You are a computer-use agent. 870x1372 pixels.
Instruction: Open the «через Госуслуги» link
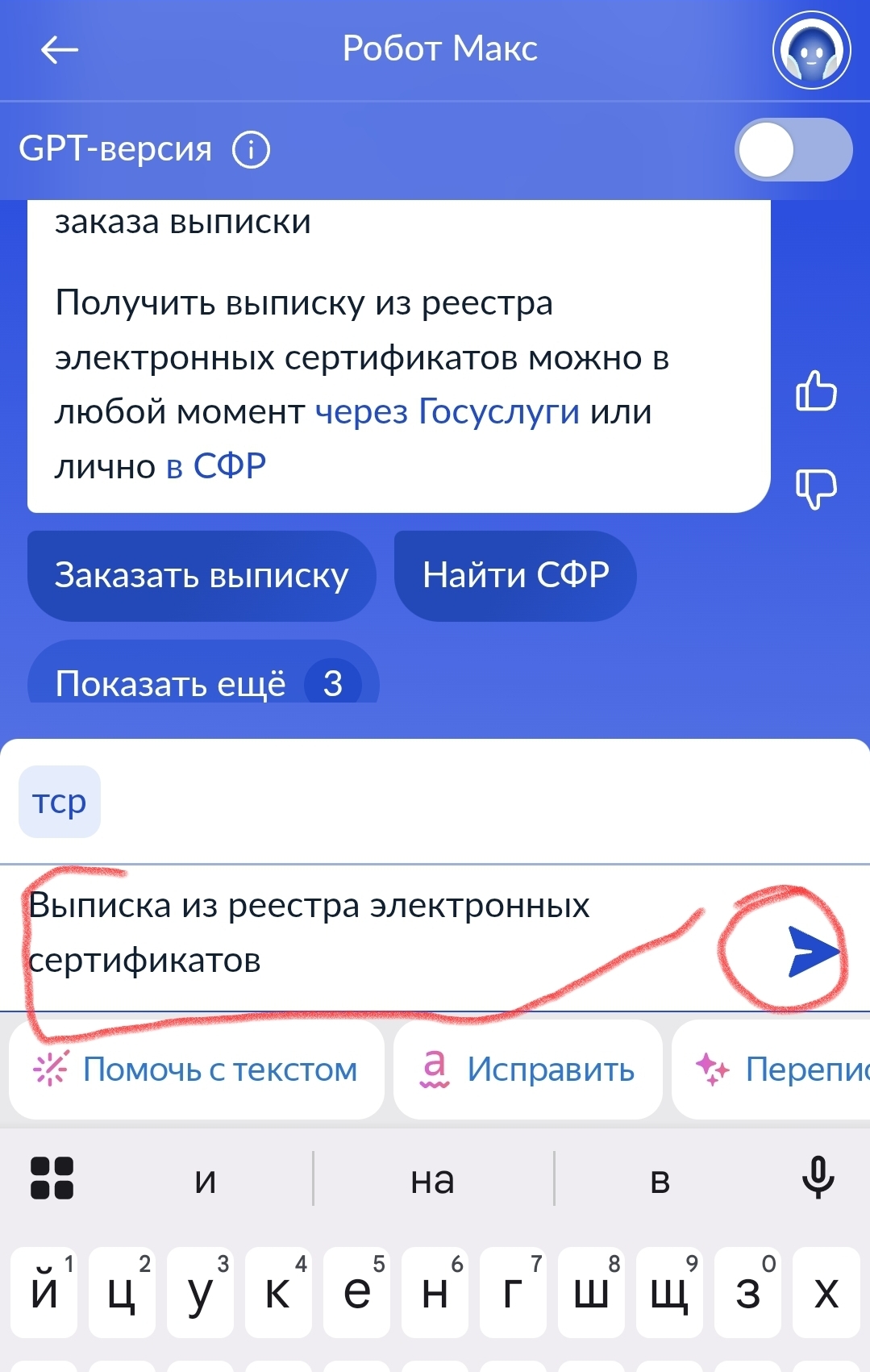tap(447, 412)
